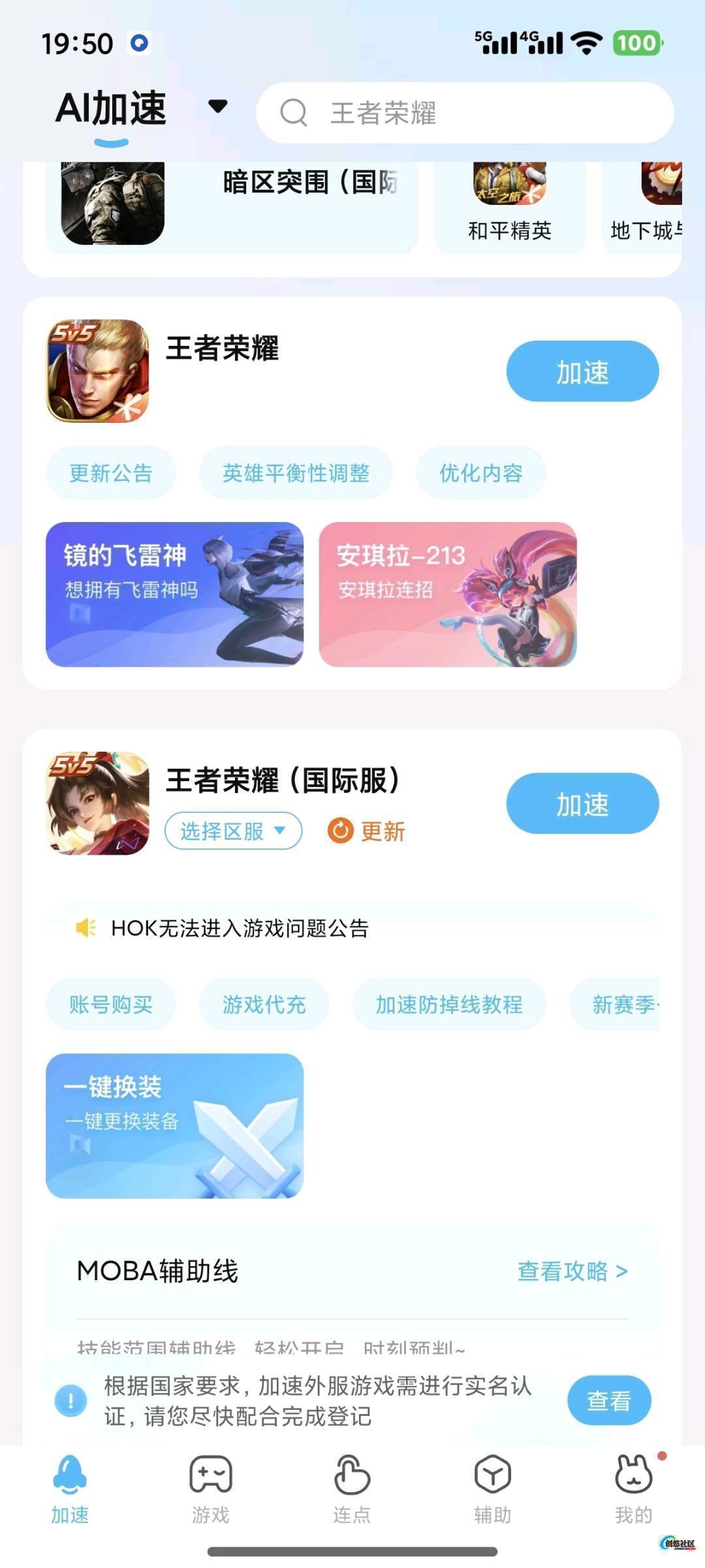Open the 更新公告 chip

(x=111, y=473)
